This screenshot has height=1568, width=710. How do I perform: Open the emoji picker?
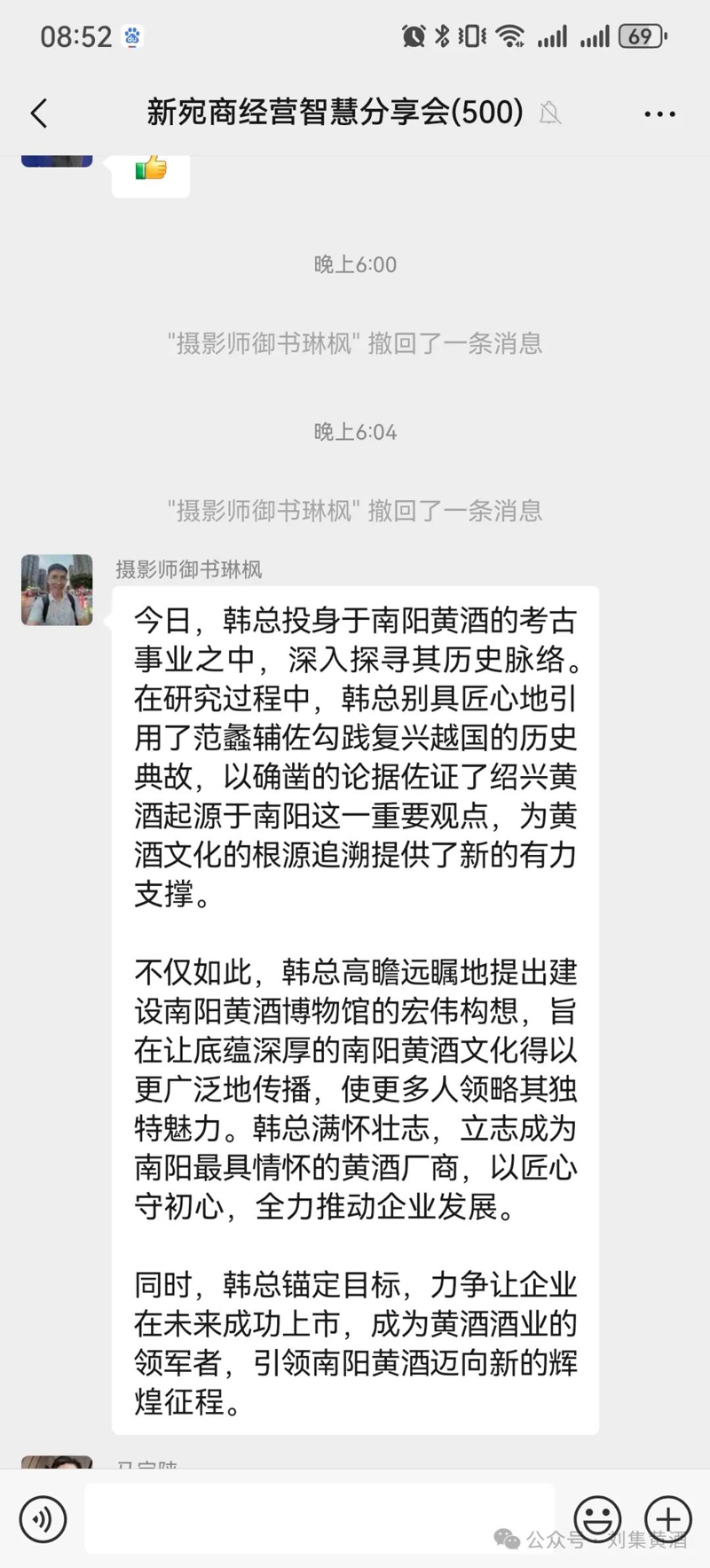coord(597,1518)
